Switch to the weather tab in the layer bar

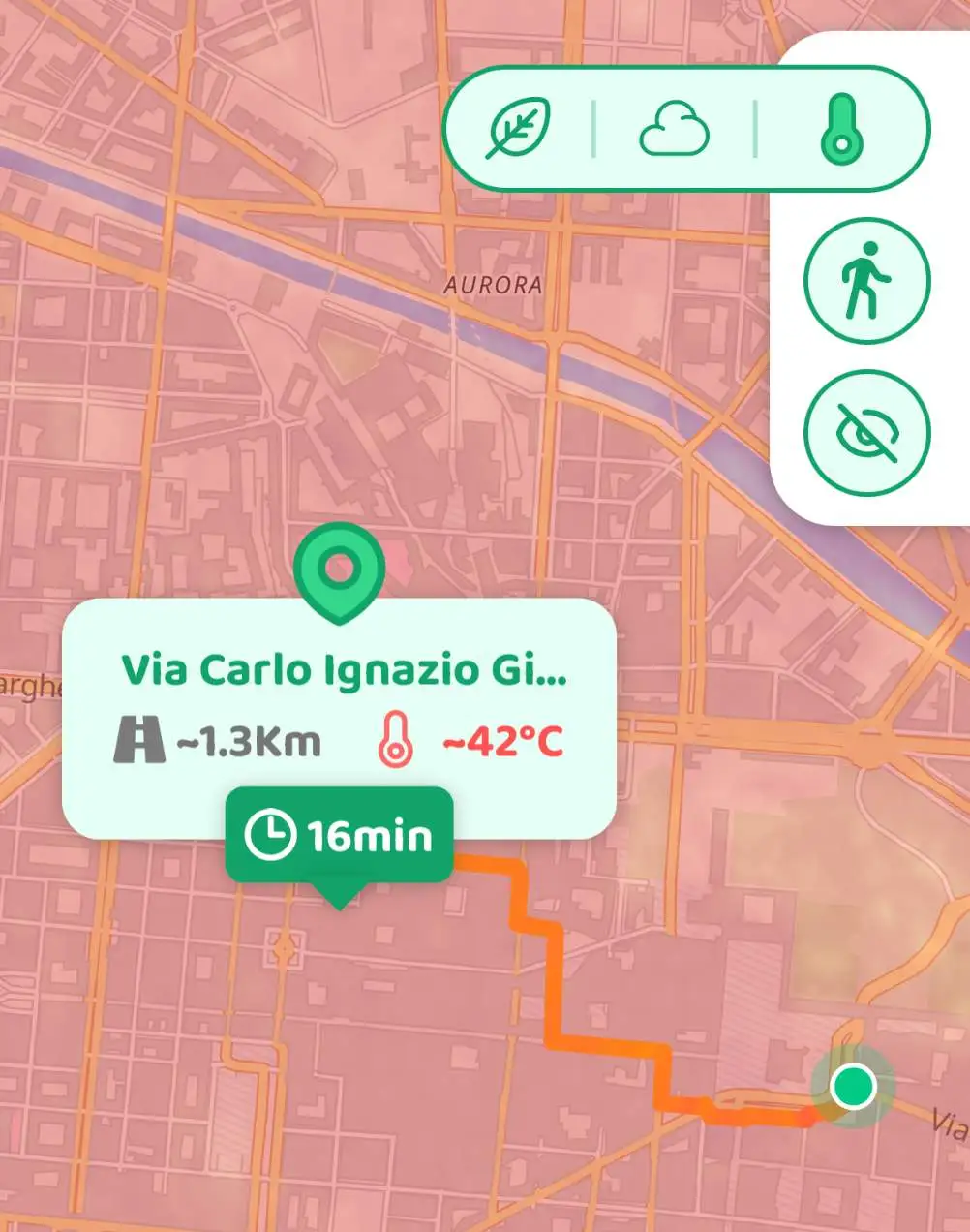(676, 129)
